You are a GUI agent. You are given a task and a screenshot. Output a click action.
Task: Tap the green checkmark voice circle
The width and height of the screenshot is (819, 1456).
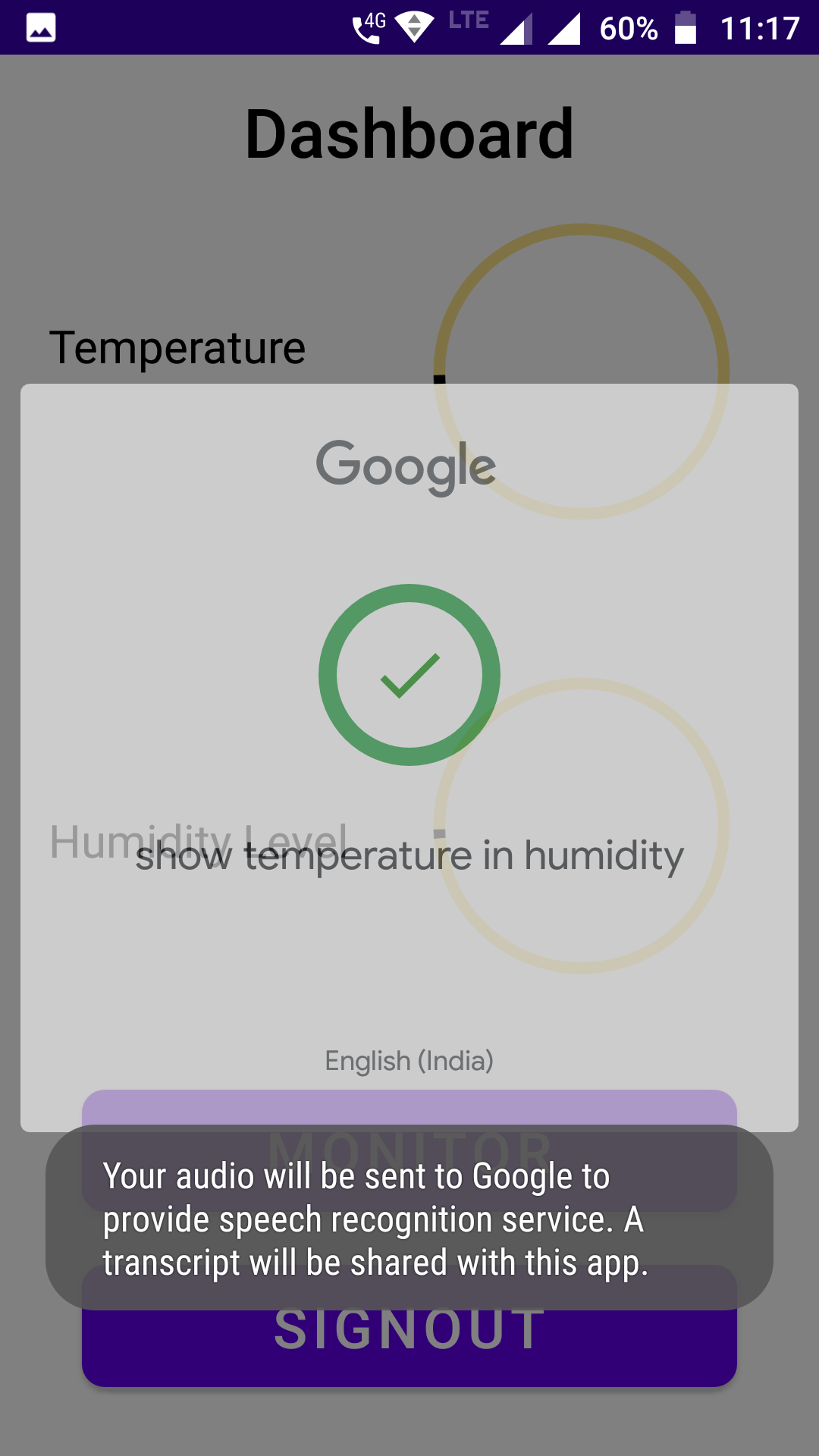[409, 675]
